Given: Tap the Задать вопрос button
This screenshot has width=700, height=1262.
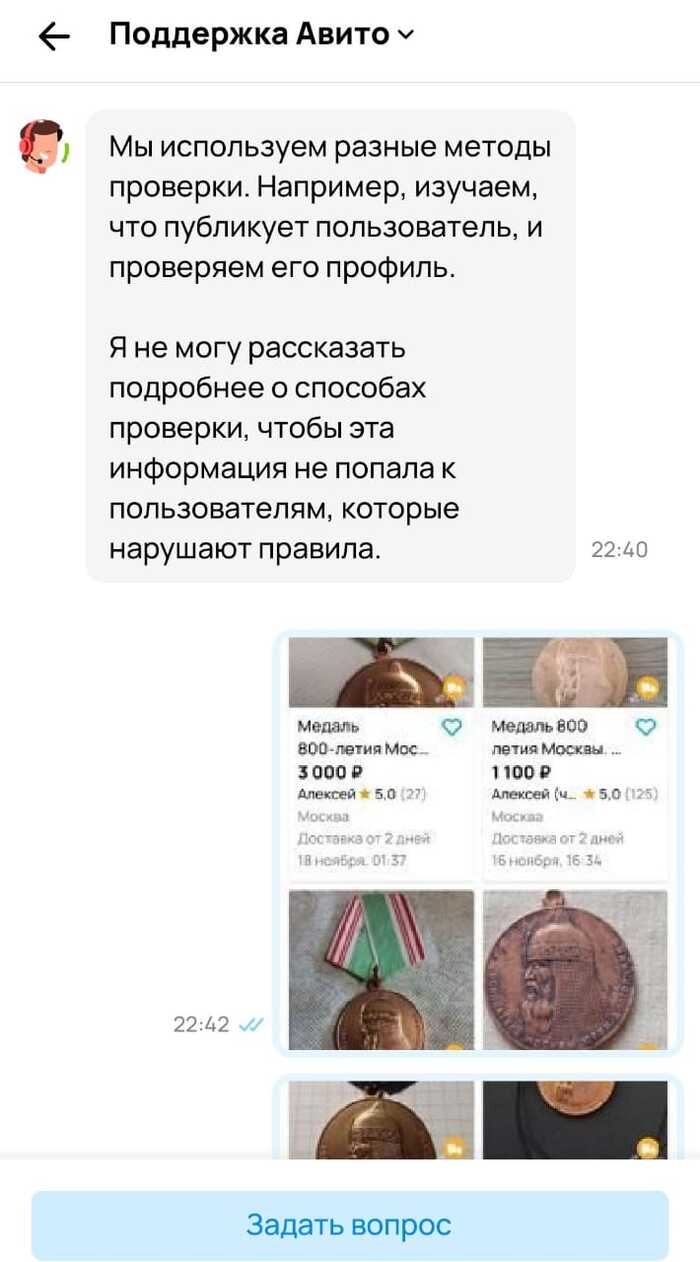Looking at the screenshot, I should 349,1224.
